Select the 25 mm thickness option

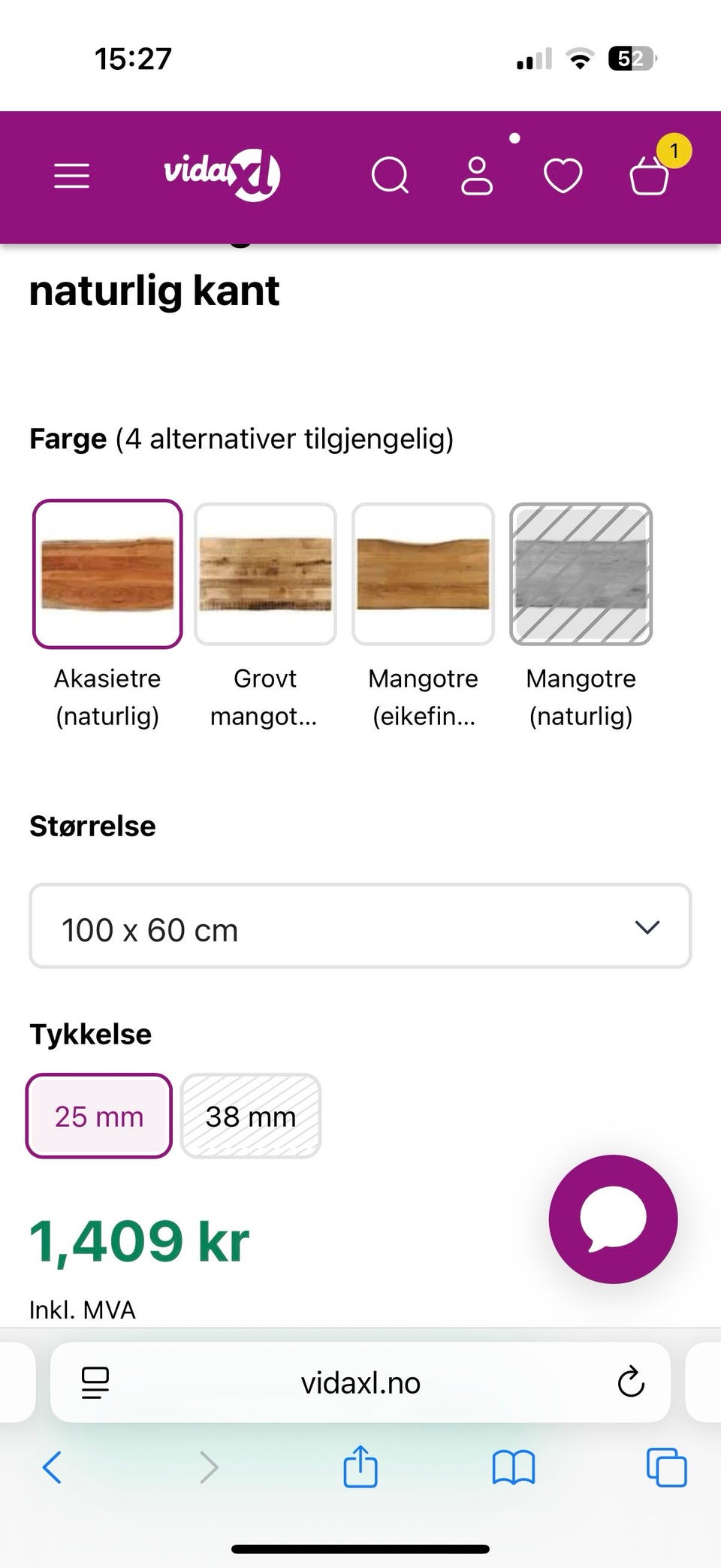pos(98,1116)
